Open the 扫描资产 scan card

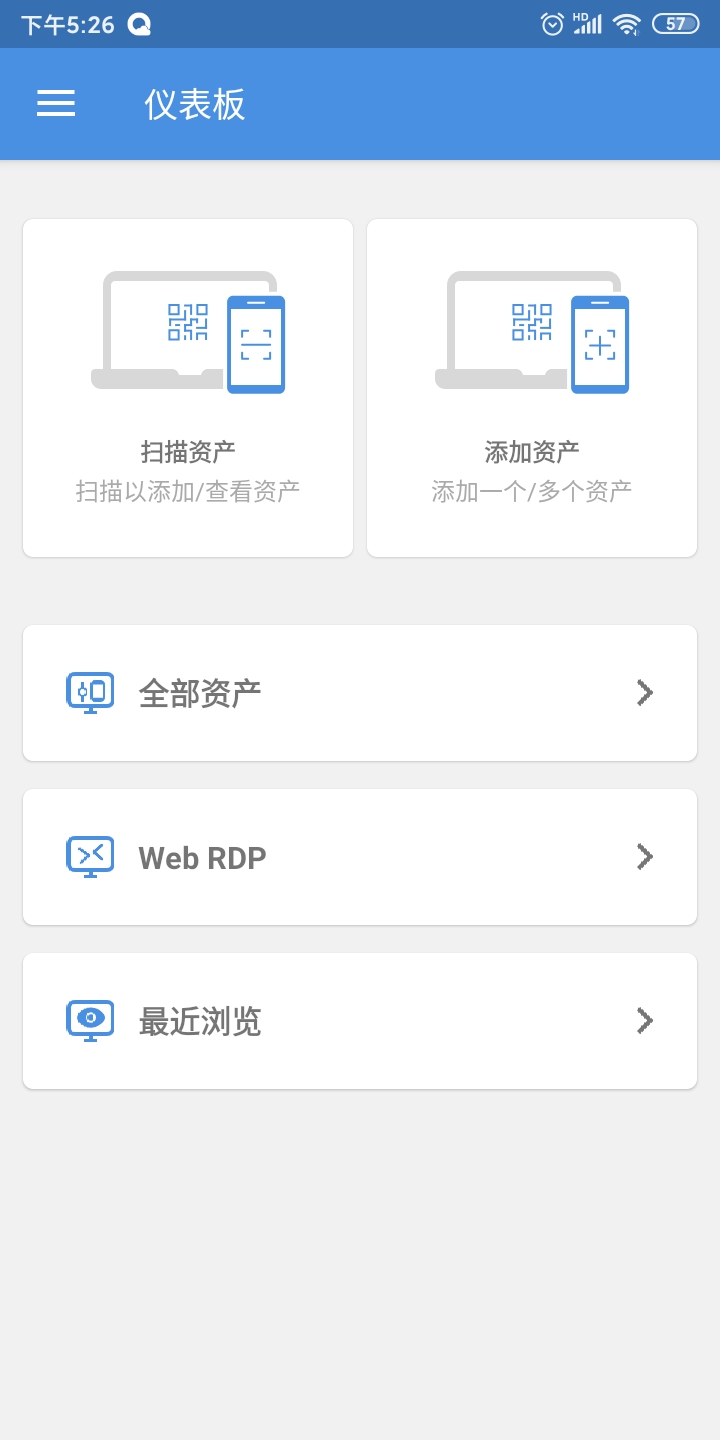[188, 388]
